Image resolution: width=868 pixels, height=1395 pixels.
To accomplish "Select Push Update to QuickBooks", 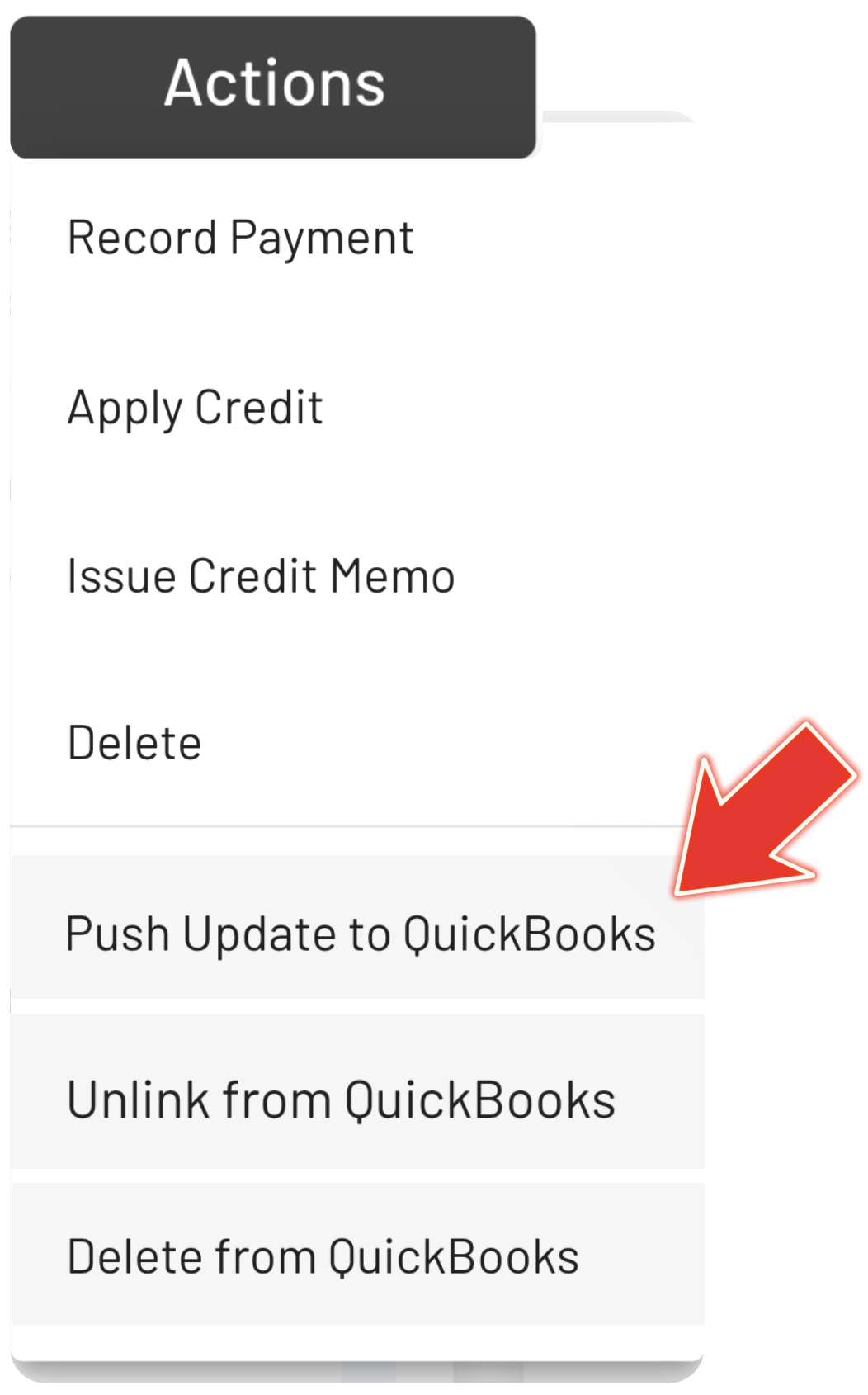I will point(360,934).
